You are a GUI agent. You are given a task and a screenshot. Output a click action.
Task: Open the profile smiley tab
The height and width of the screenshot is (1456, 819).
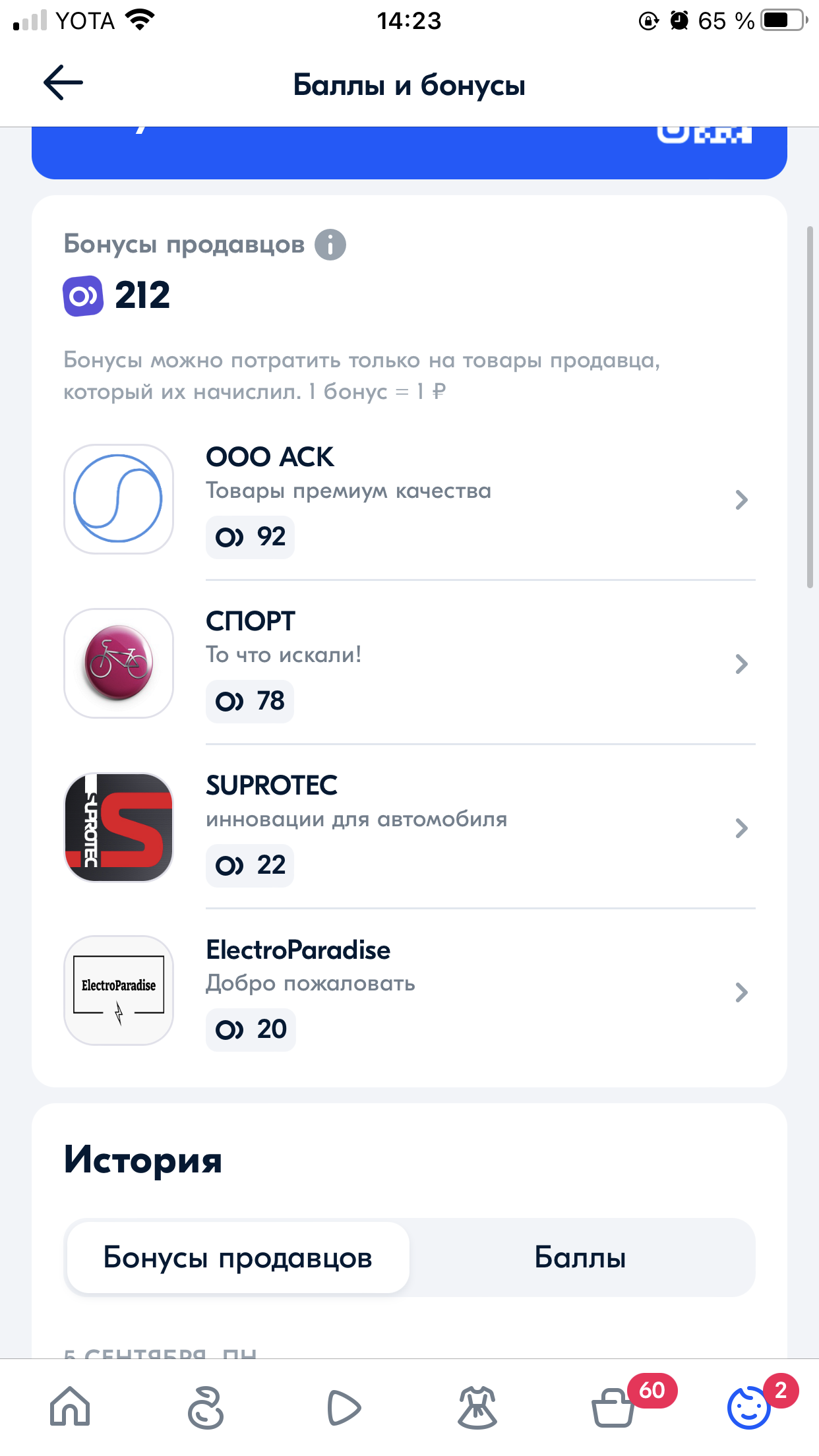749,1407
